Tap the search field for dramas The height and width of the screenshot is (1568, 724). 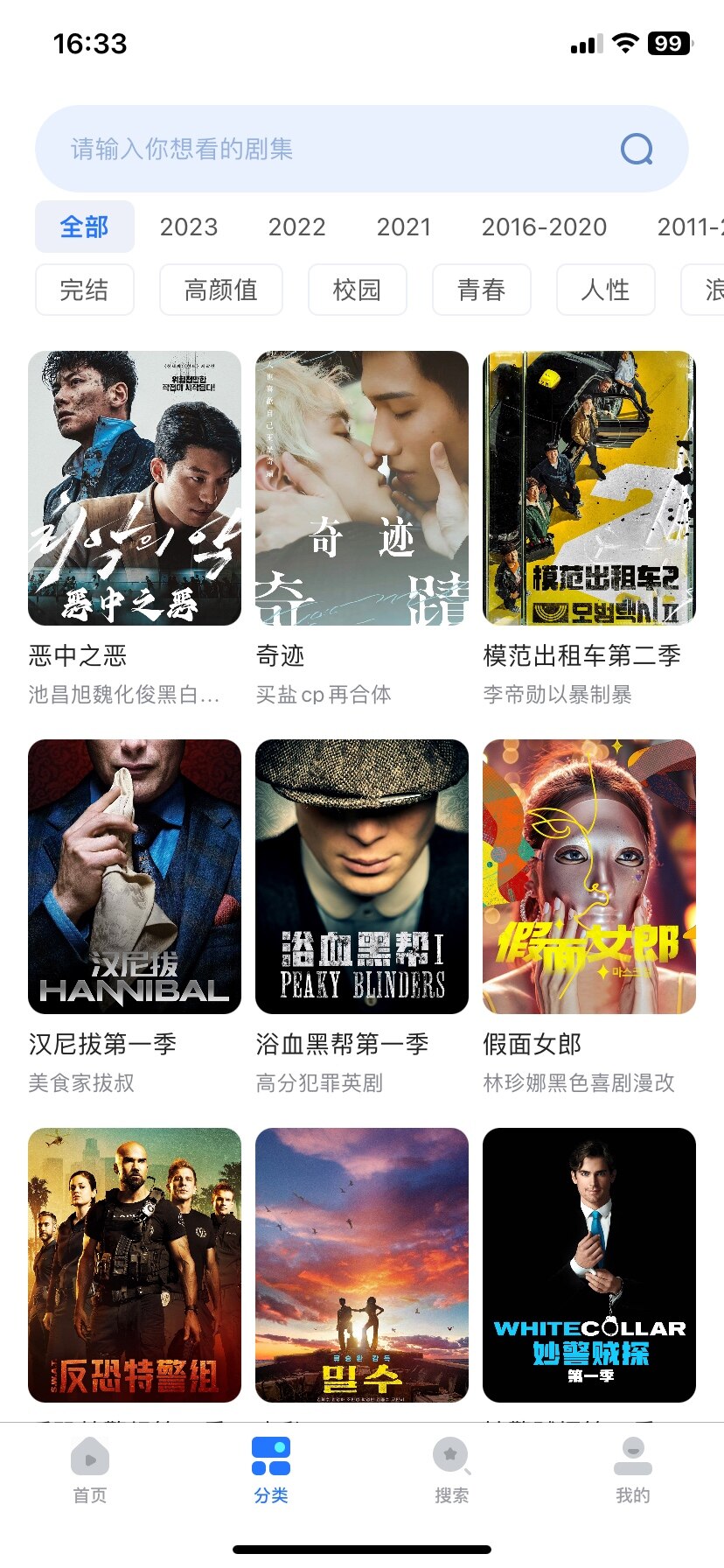pyautogui.click(x=332, y=149)
